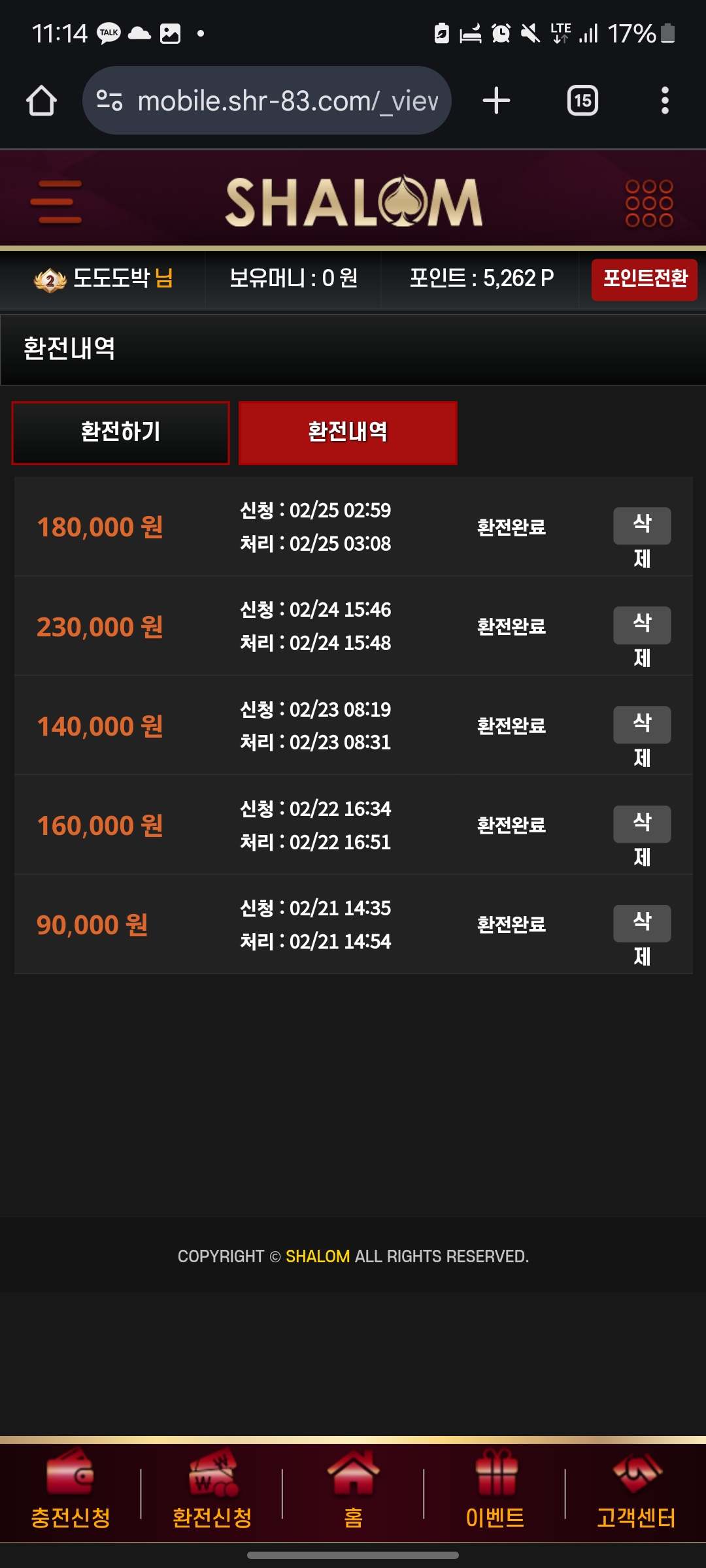
Task: Open a new browser tab
Action: click(496, 101)
